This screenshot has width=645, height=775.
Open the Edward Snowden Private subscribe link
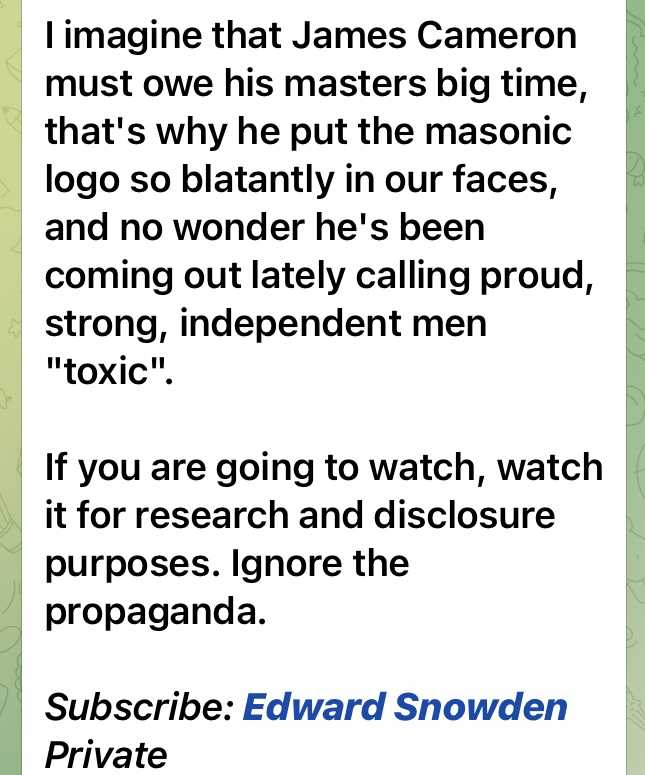point(405,707)
